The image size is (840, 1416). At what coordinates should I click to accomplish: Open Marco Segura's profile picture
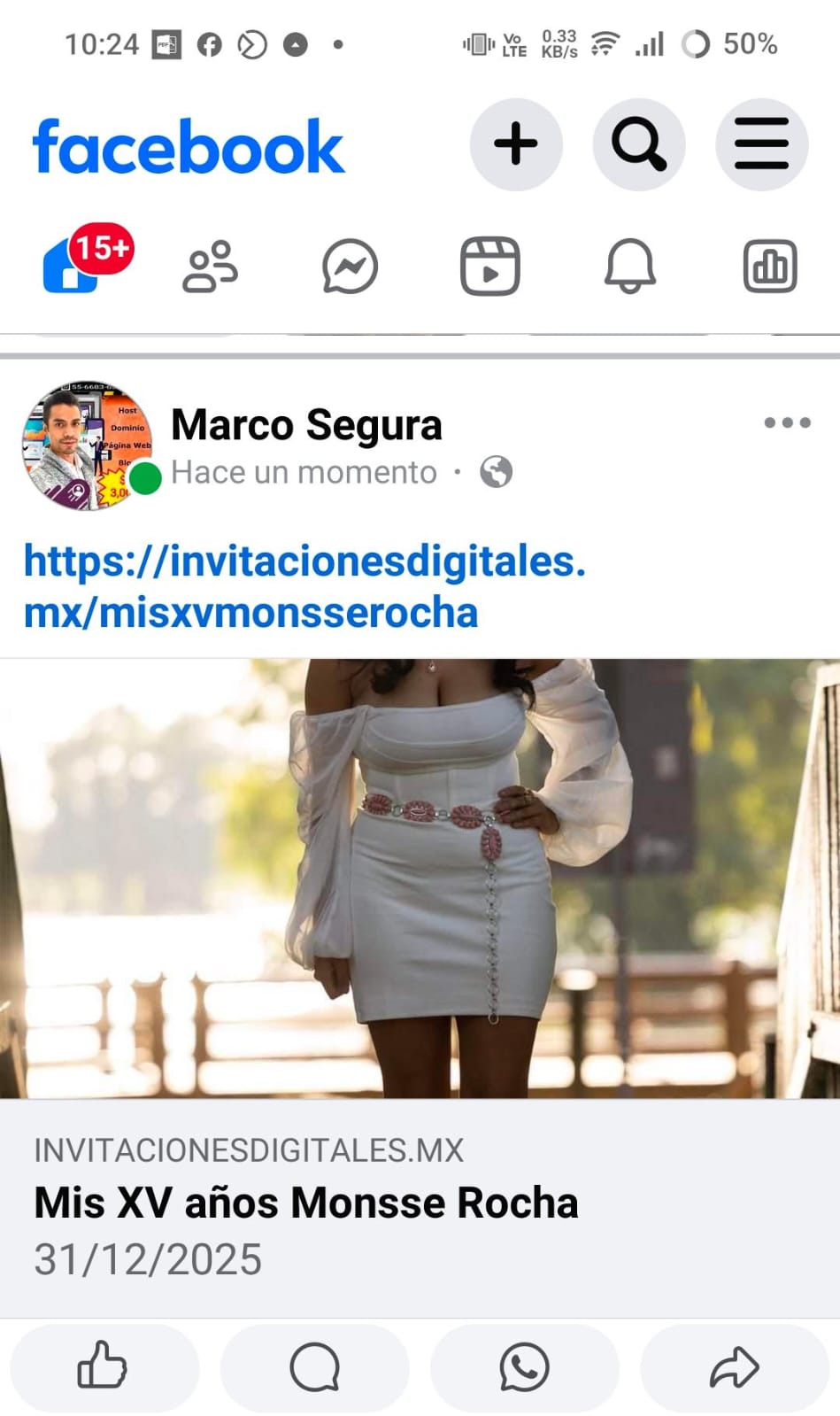pyautogui.click(x=87, y=446)
